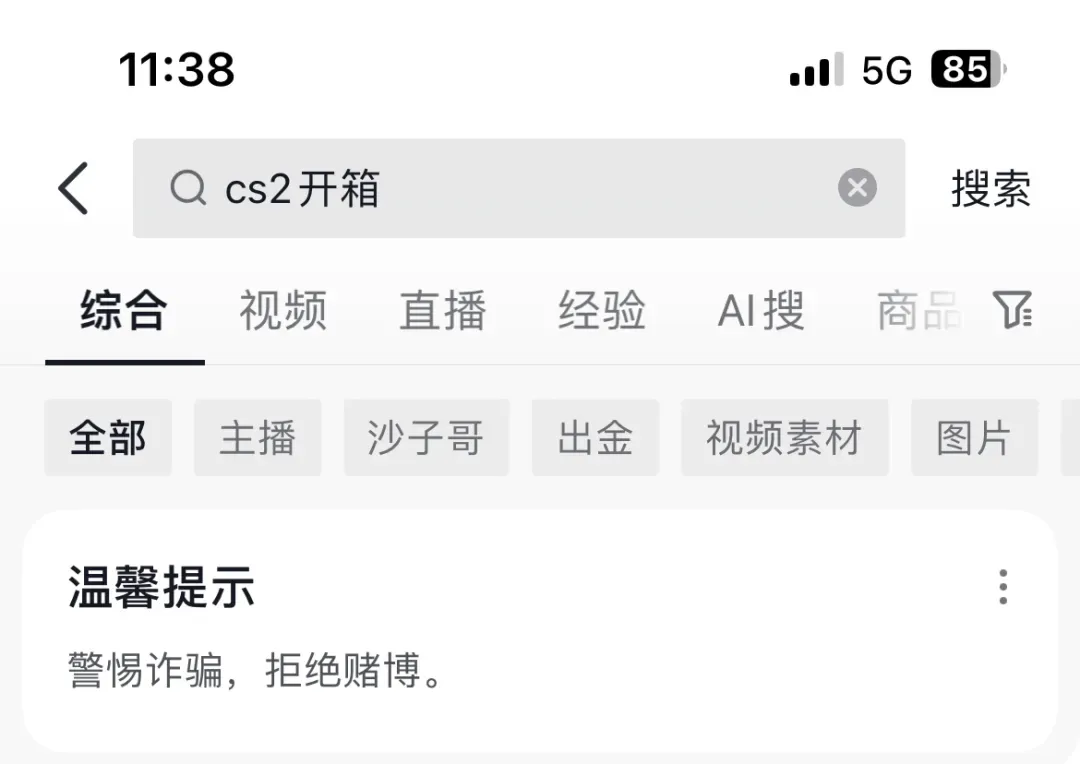Open the filter funnel icon
Viewport: 1080px width, 764px height.
(1013, 311)
